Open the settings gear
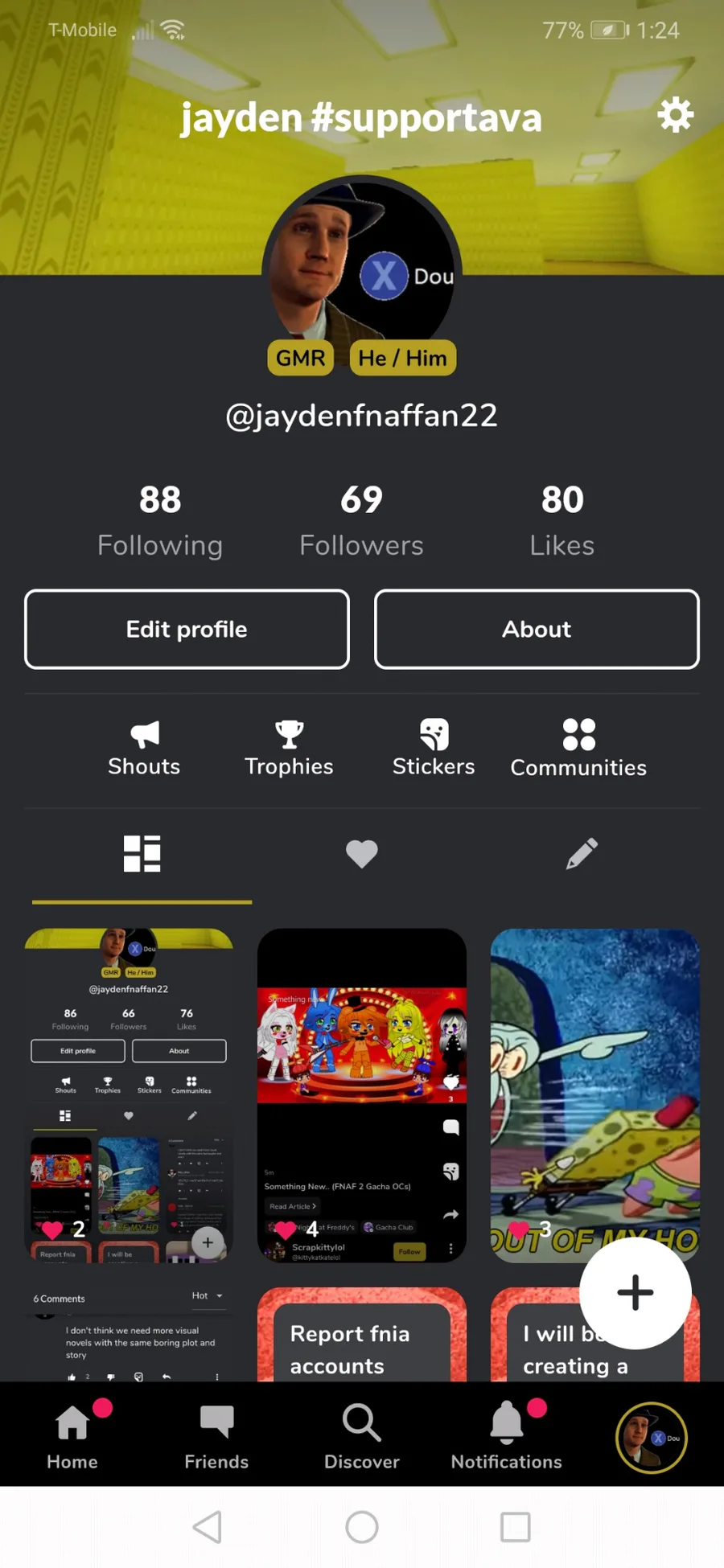Image resolution: width=724 pixels, height=1568 pixels. click(675, 115)
